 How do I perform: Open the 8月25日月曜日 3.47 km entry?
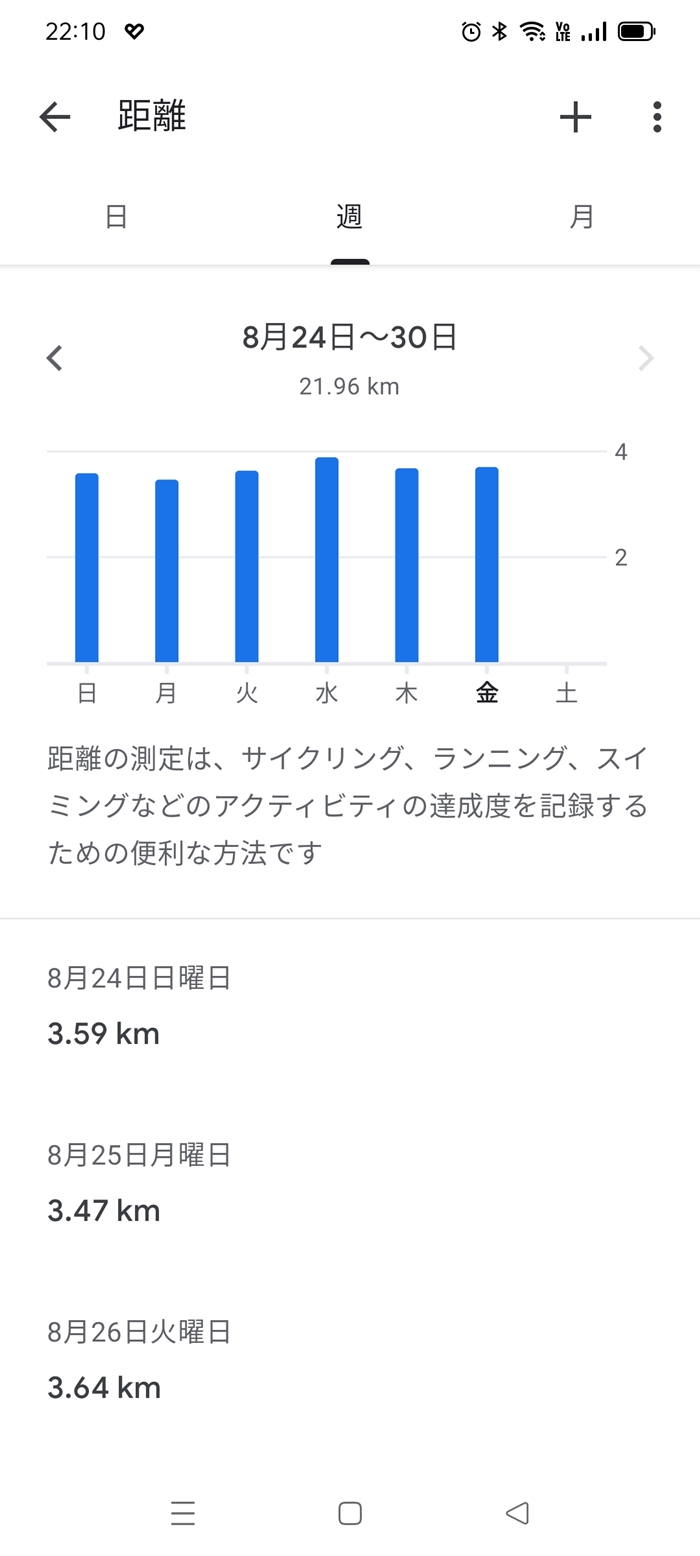(x=350, y=1183)
